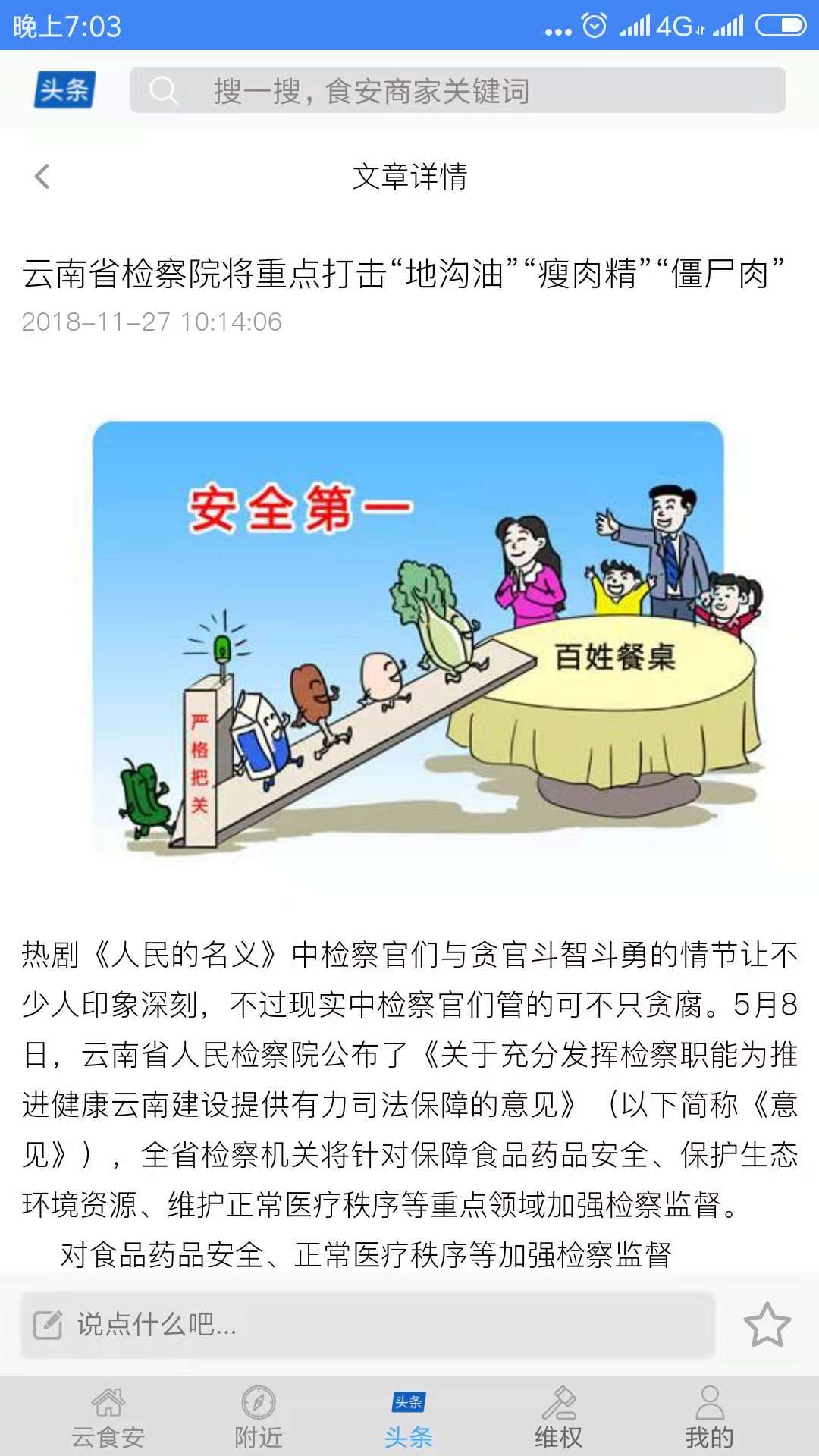Go back from the article detail page
Screen dimensions: 819x1456
[42, 177]
